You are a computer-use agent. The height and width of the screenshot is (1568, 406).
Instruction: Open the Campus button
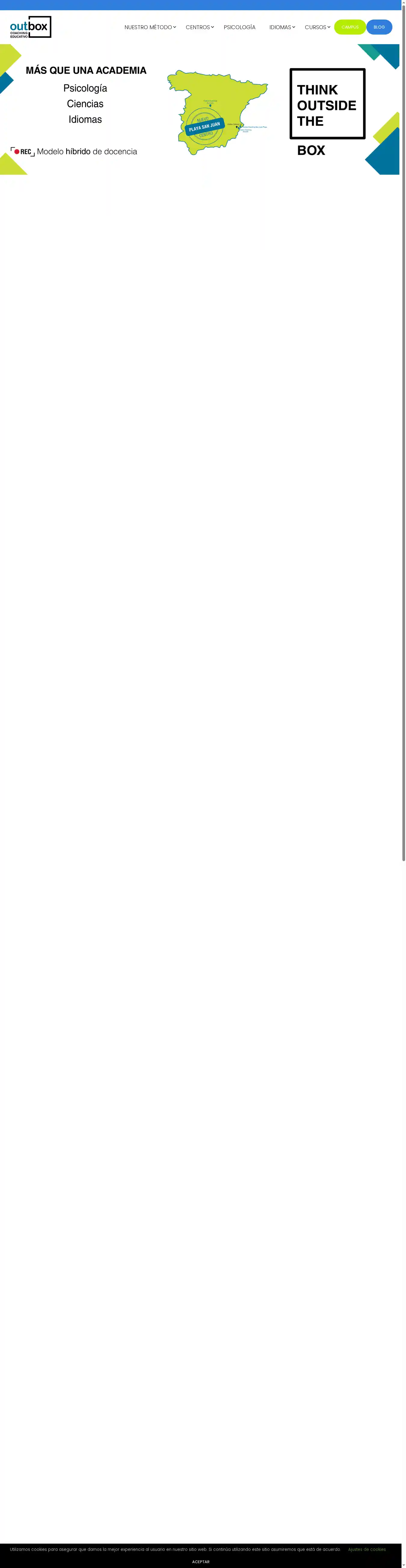click(350, 27)
